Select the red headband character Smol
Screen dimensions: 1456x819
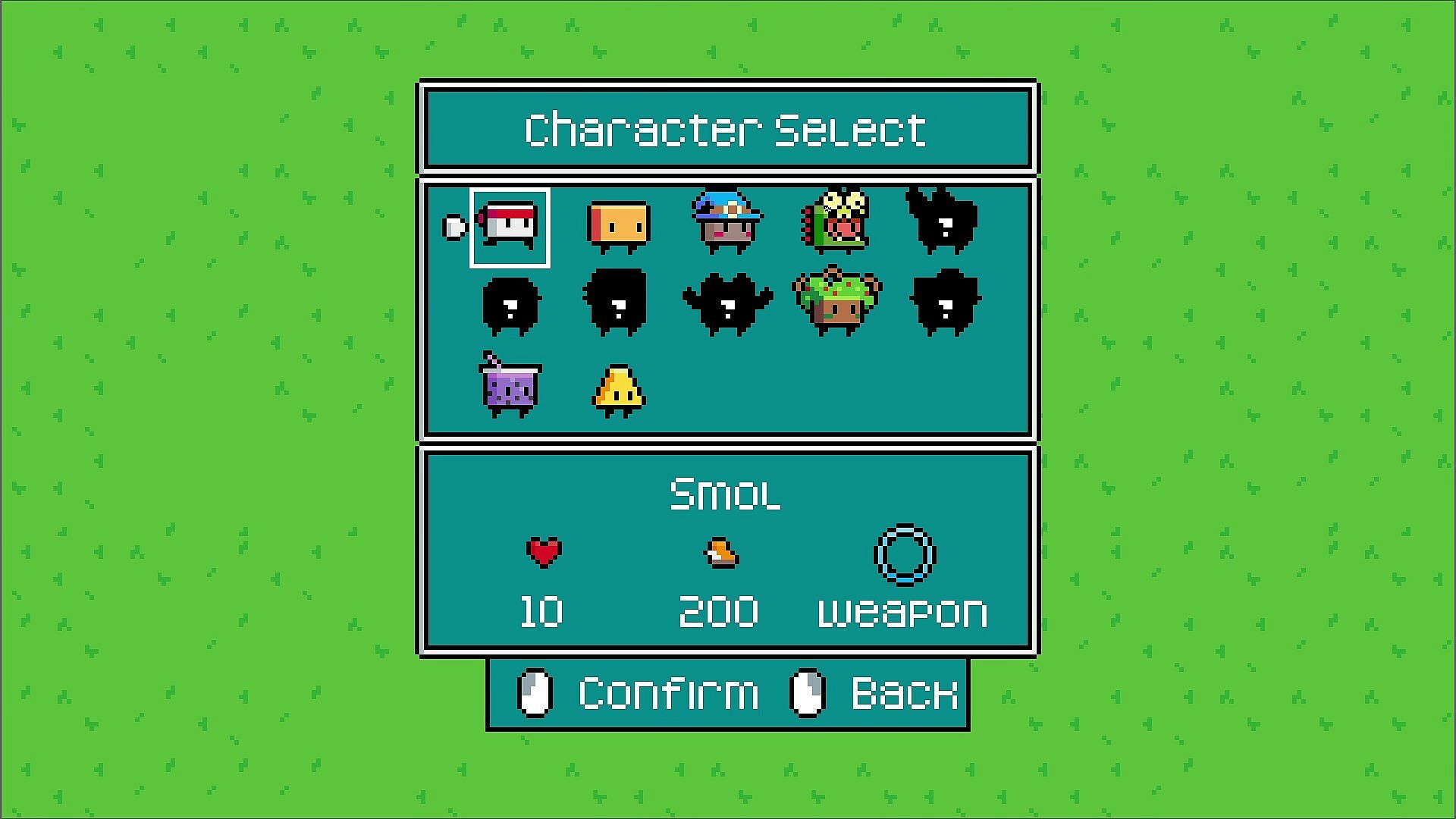click(x=510, y=227)
